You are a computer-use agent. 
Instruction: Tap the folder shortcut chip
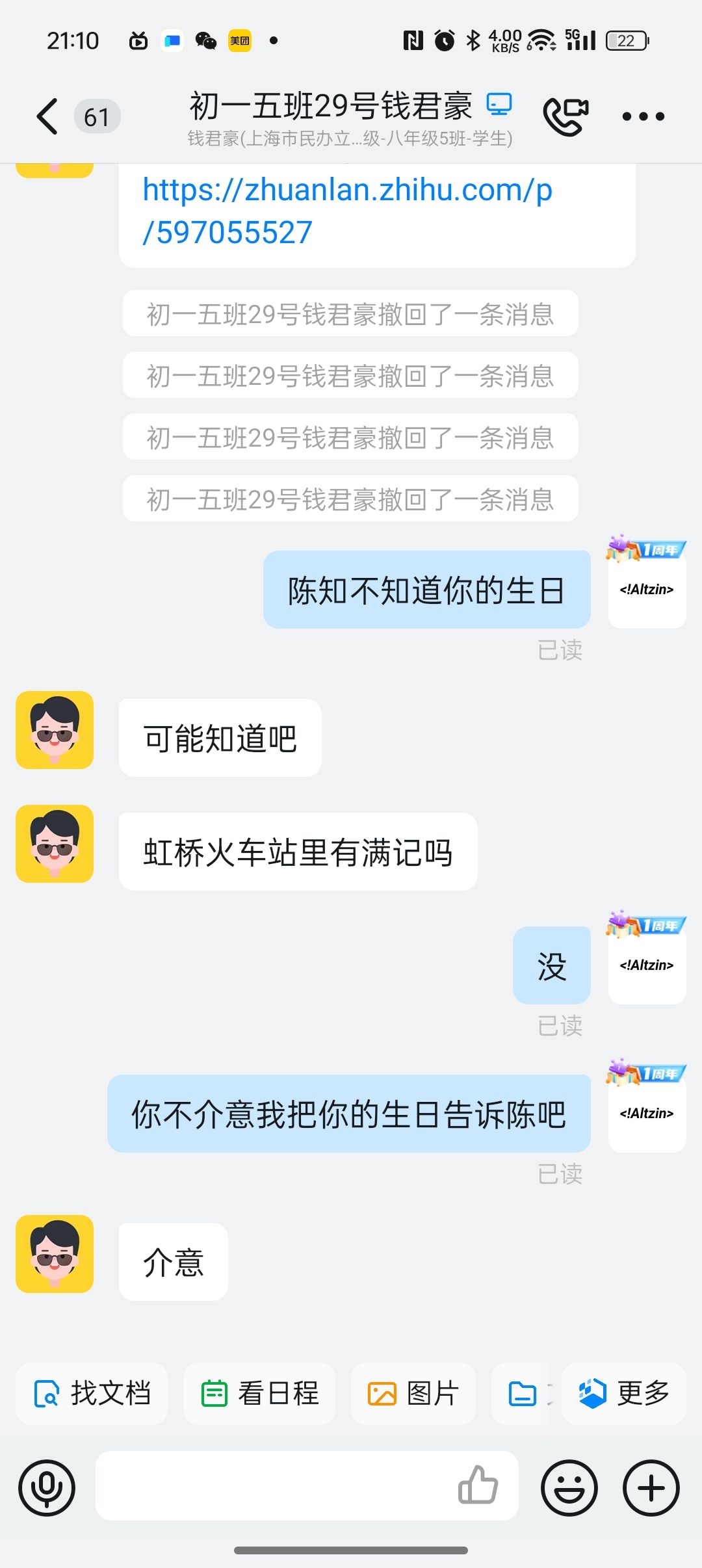(523, 1393)
